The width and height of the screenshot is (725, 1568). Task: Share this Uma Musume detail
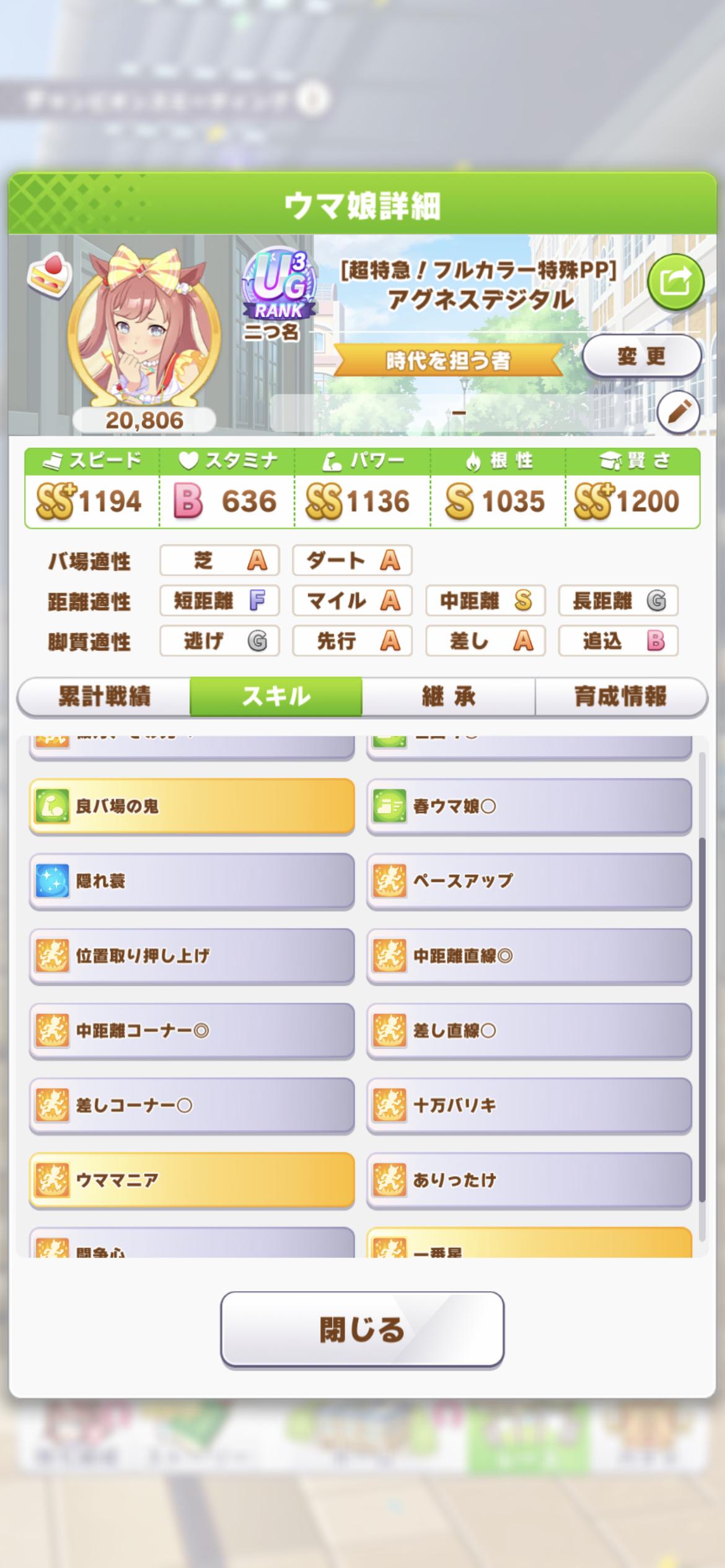[675, 282]
